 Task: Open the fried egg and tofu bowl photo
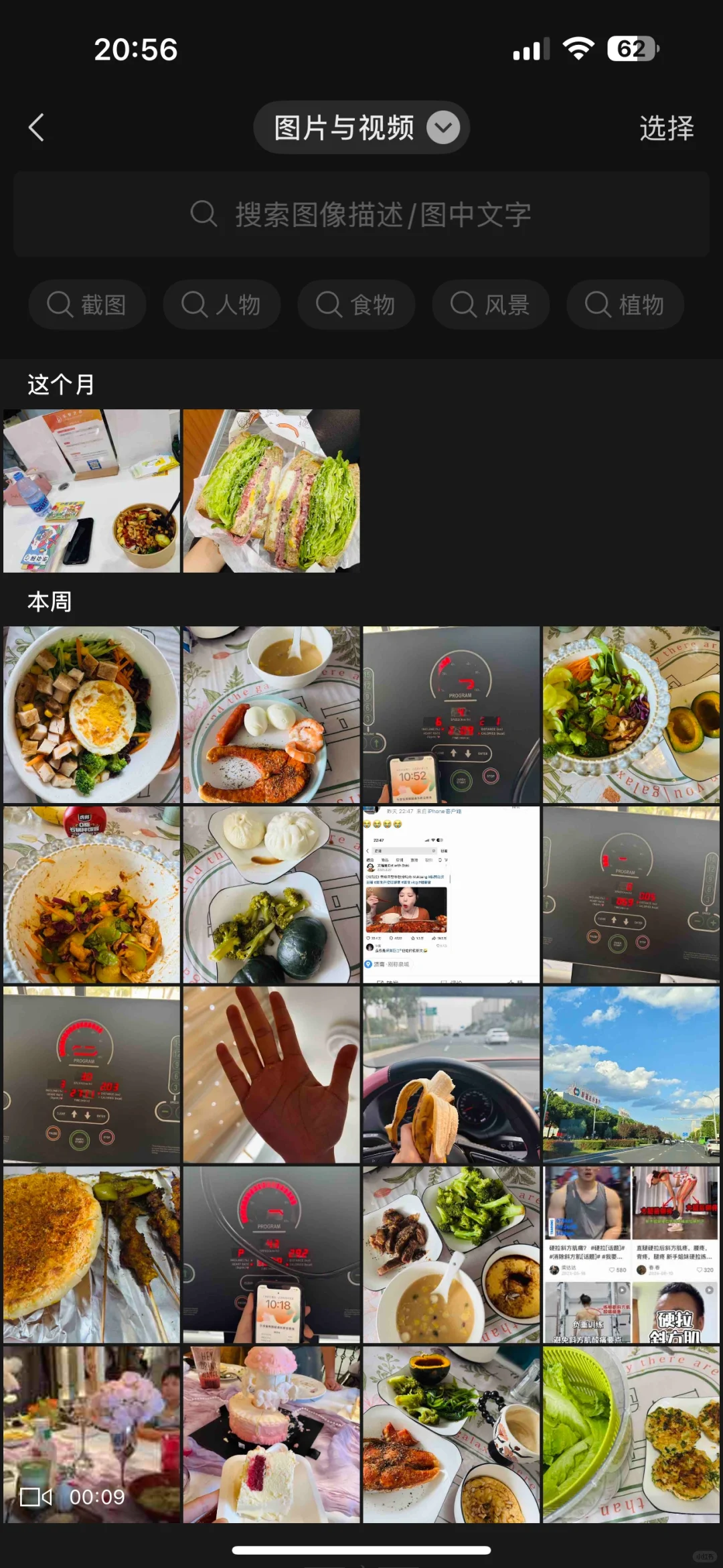coord(92,715)
